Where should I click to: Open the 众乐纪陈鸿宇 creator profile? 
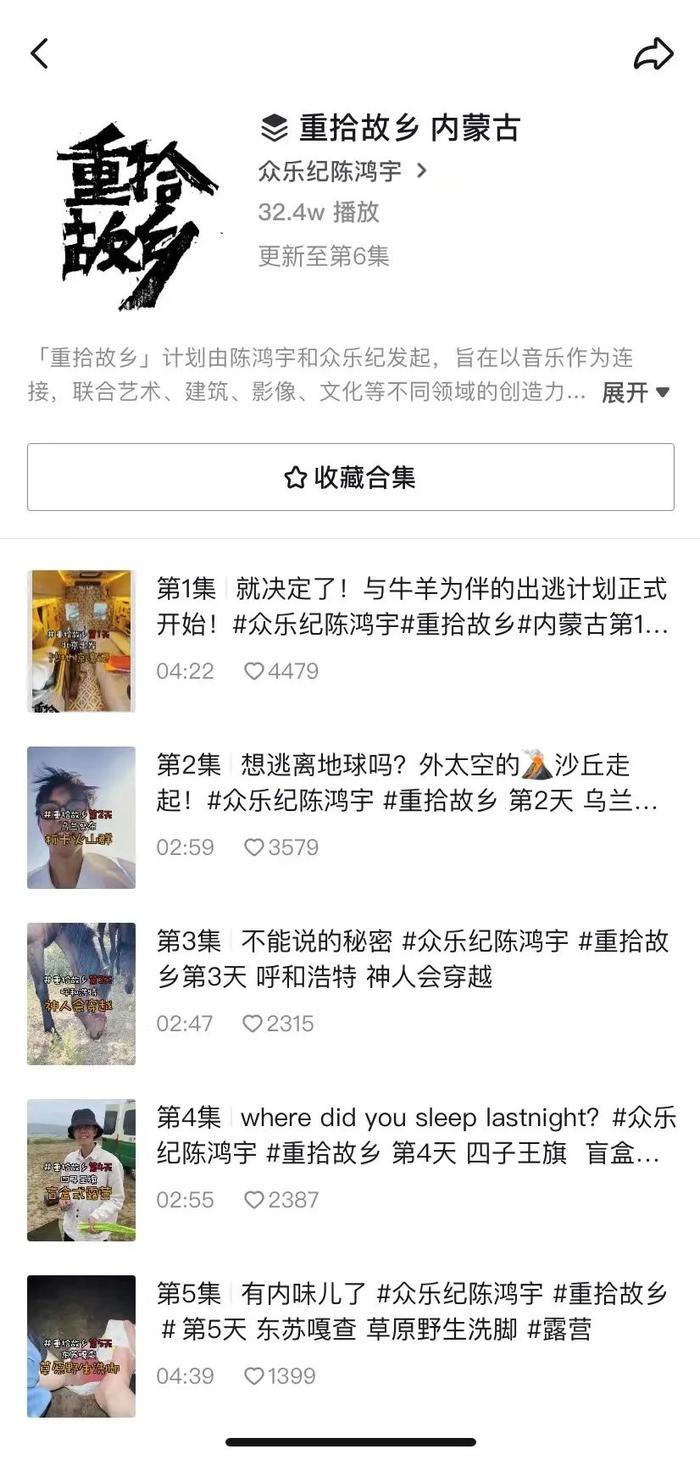342,171
